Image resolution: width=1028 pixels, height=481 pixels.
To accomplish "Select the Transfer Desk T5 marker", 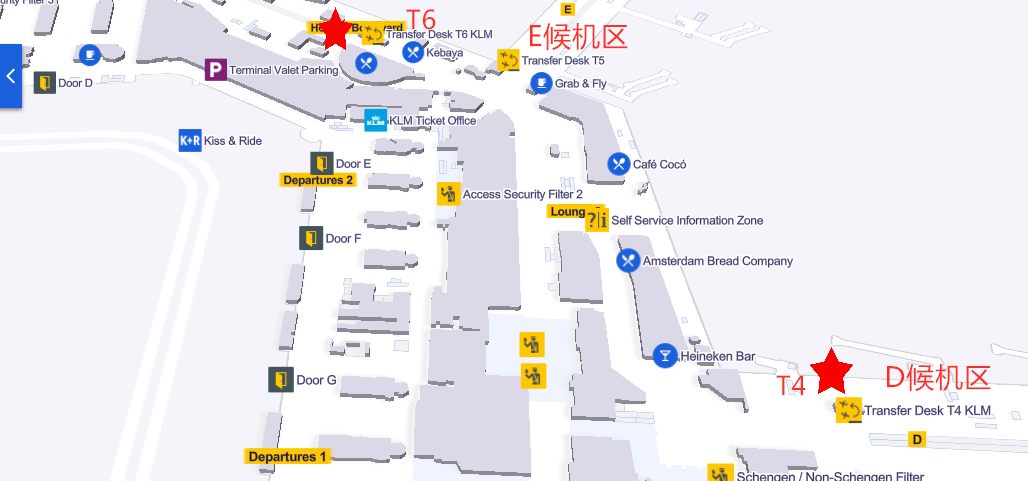I will [509, 61].
